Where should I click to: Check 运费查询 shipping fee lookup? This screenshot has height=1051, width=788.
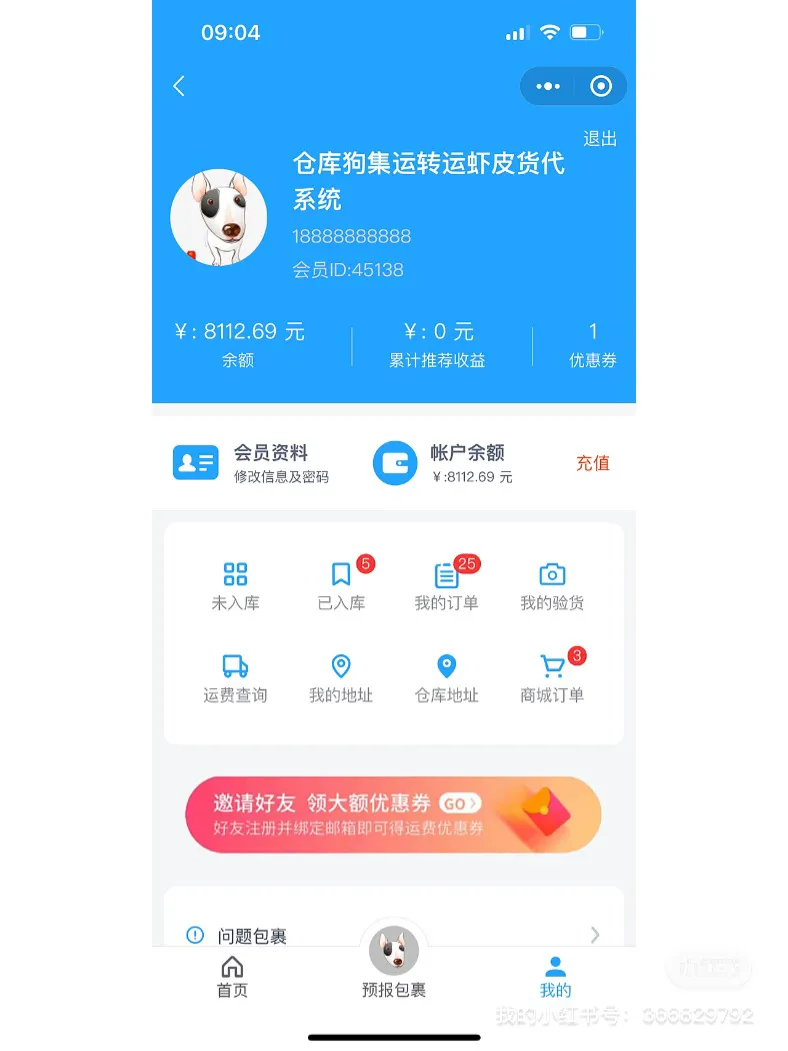(235, 679)
